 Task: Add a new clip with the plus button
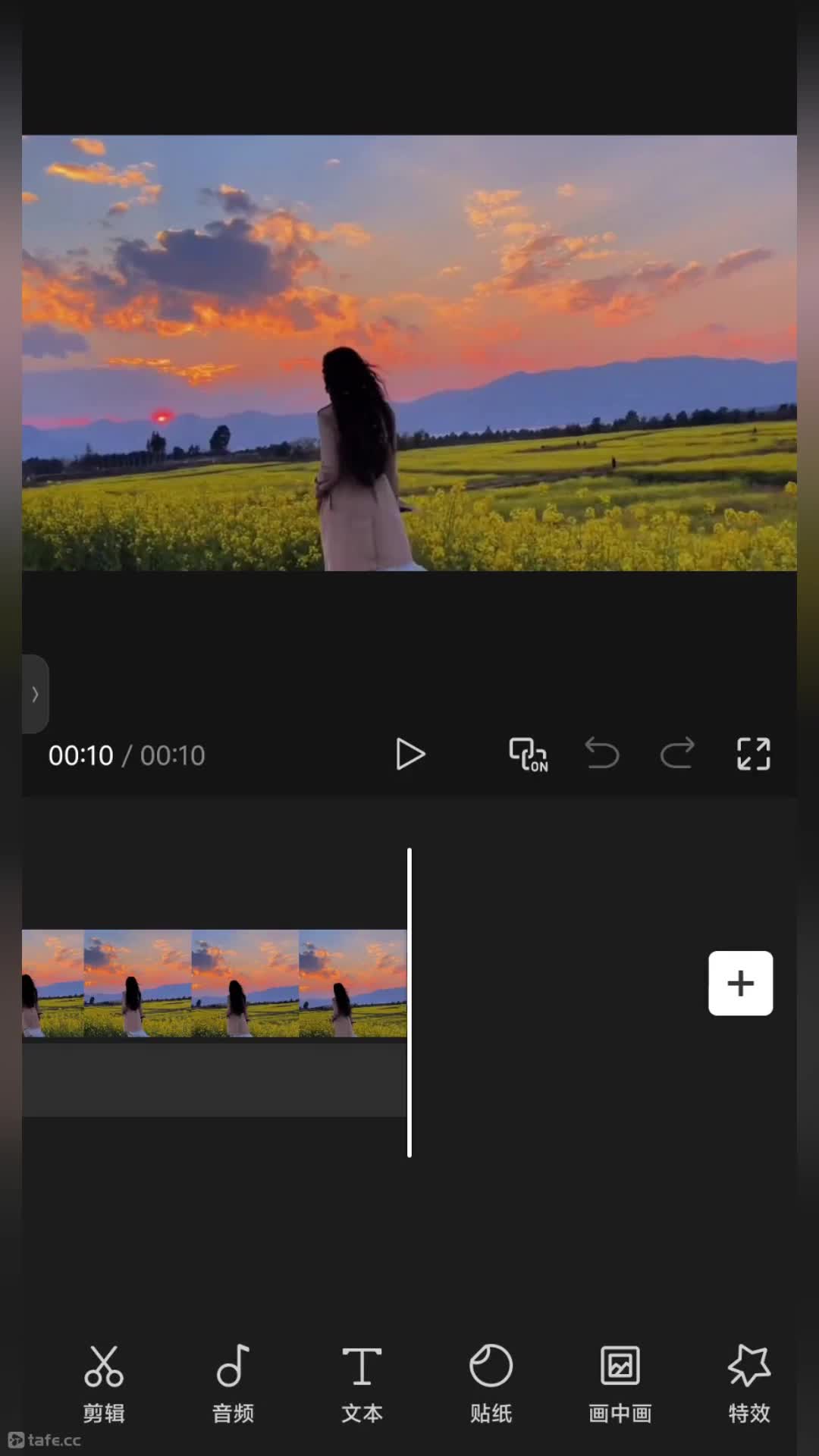point(741,983)
